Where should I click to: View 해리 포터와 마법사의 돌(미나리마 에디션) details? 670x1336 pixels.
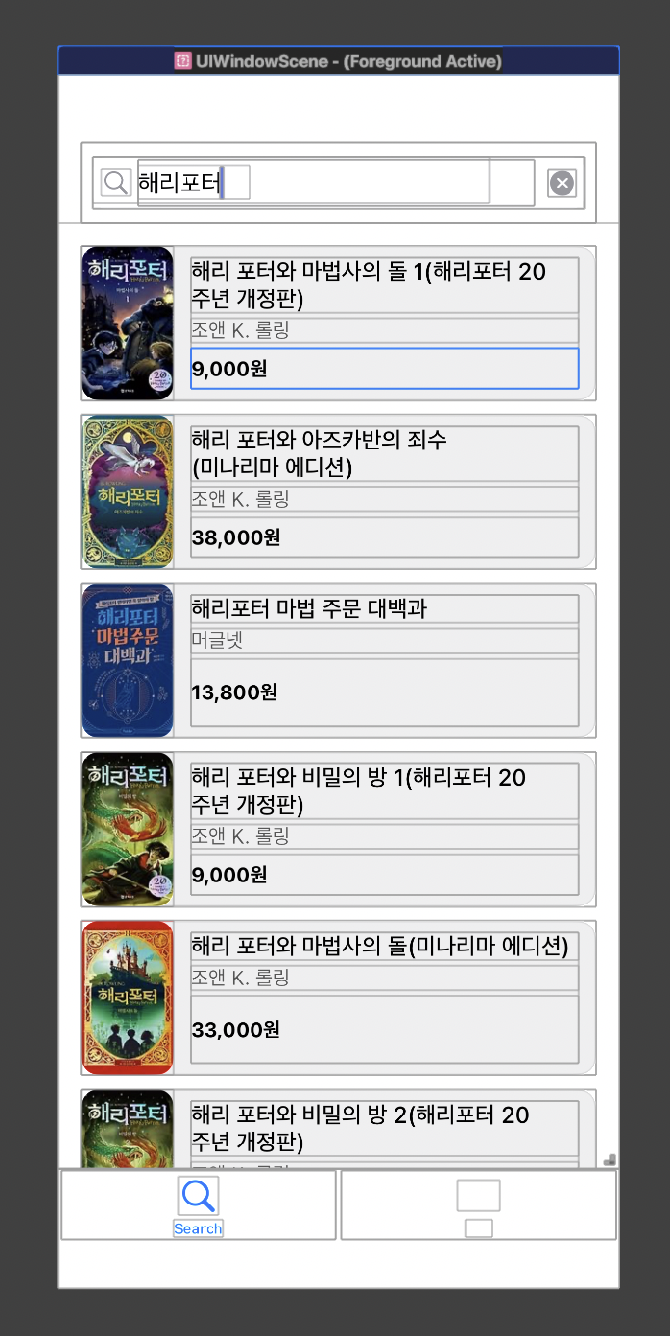(x=338, y=998)
